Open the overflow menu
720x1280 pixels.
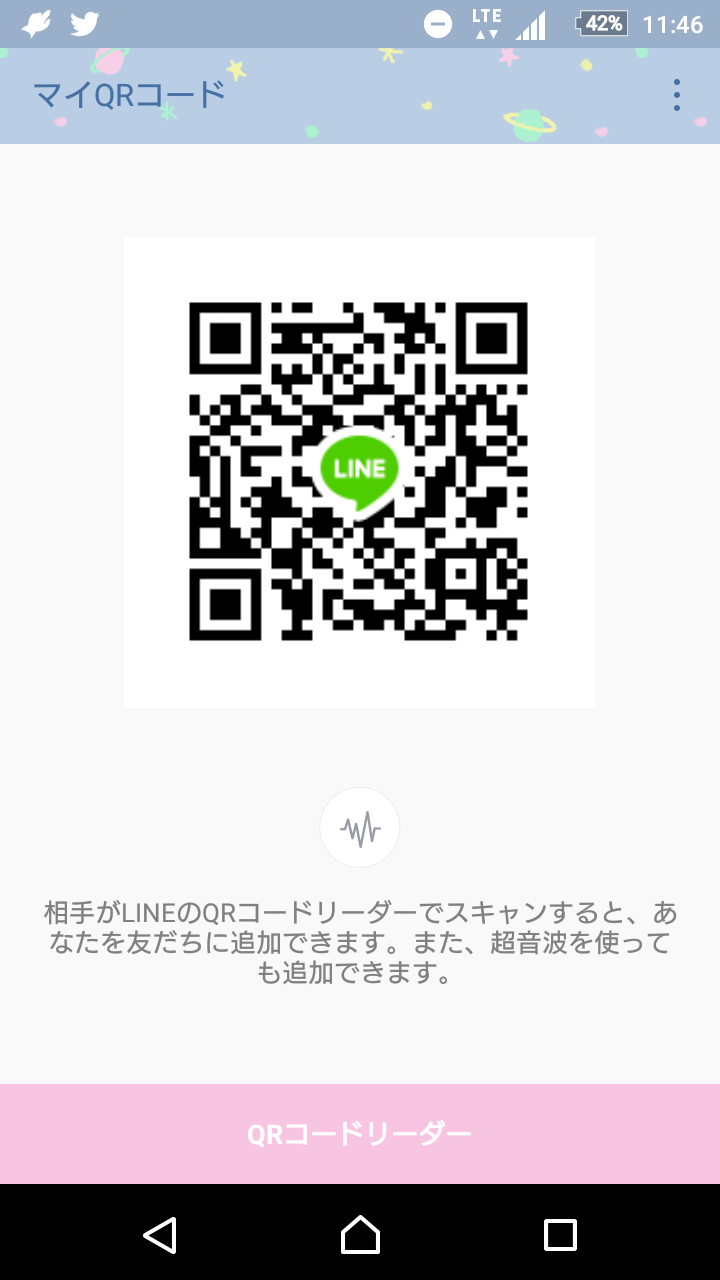pyautogui.click(x=677, y=96)
